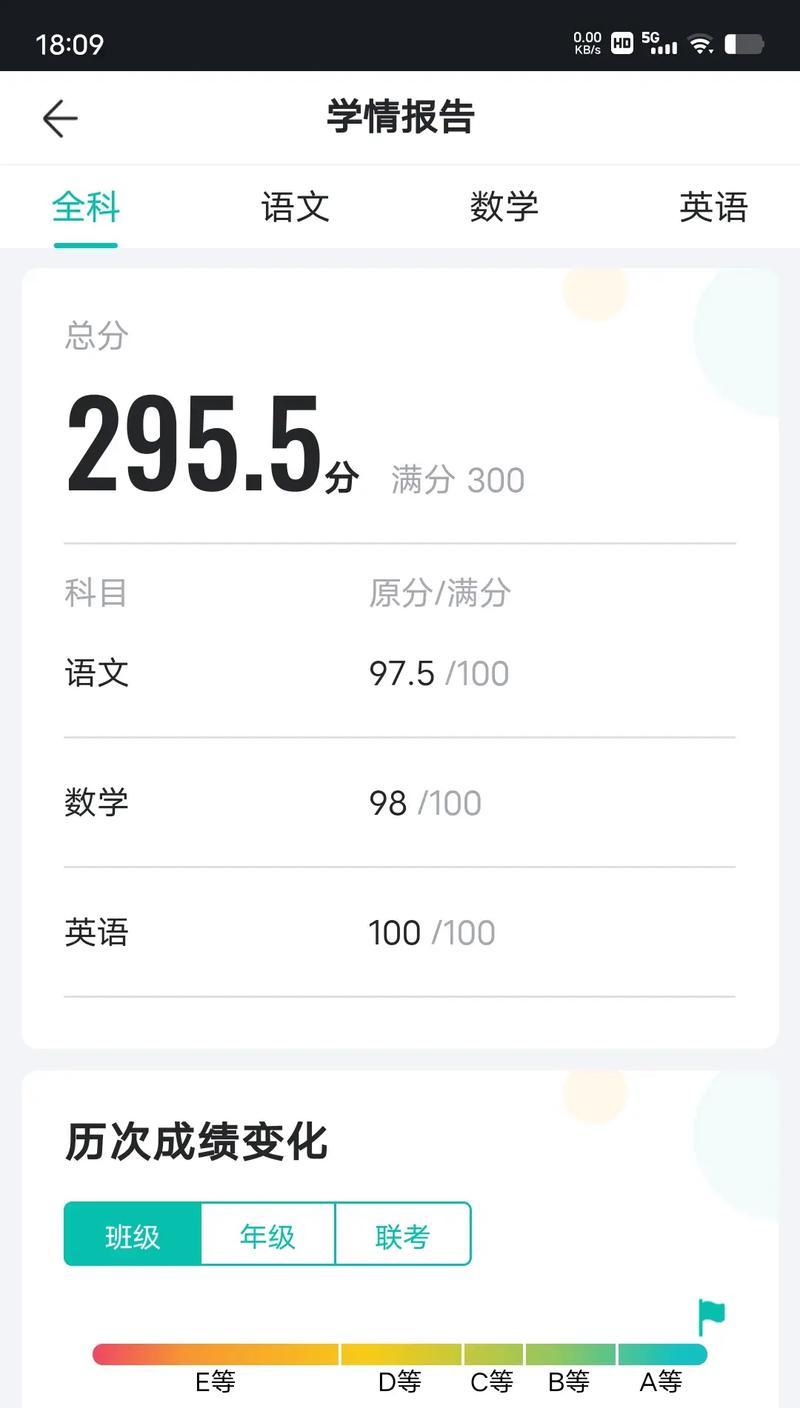
Task: Switch to the 联考 segment
Action: 403,1236
